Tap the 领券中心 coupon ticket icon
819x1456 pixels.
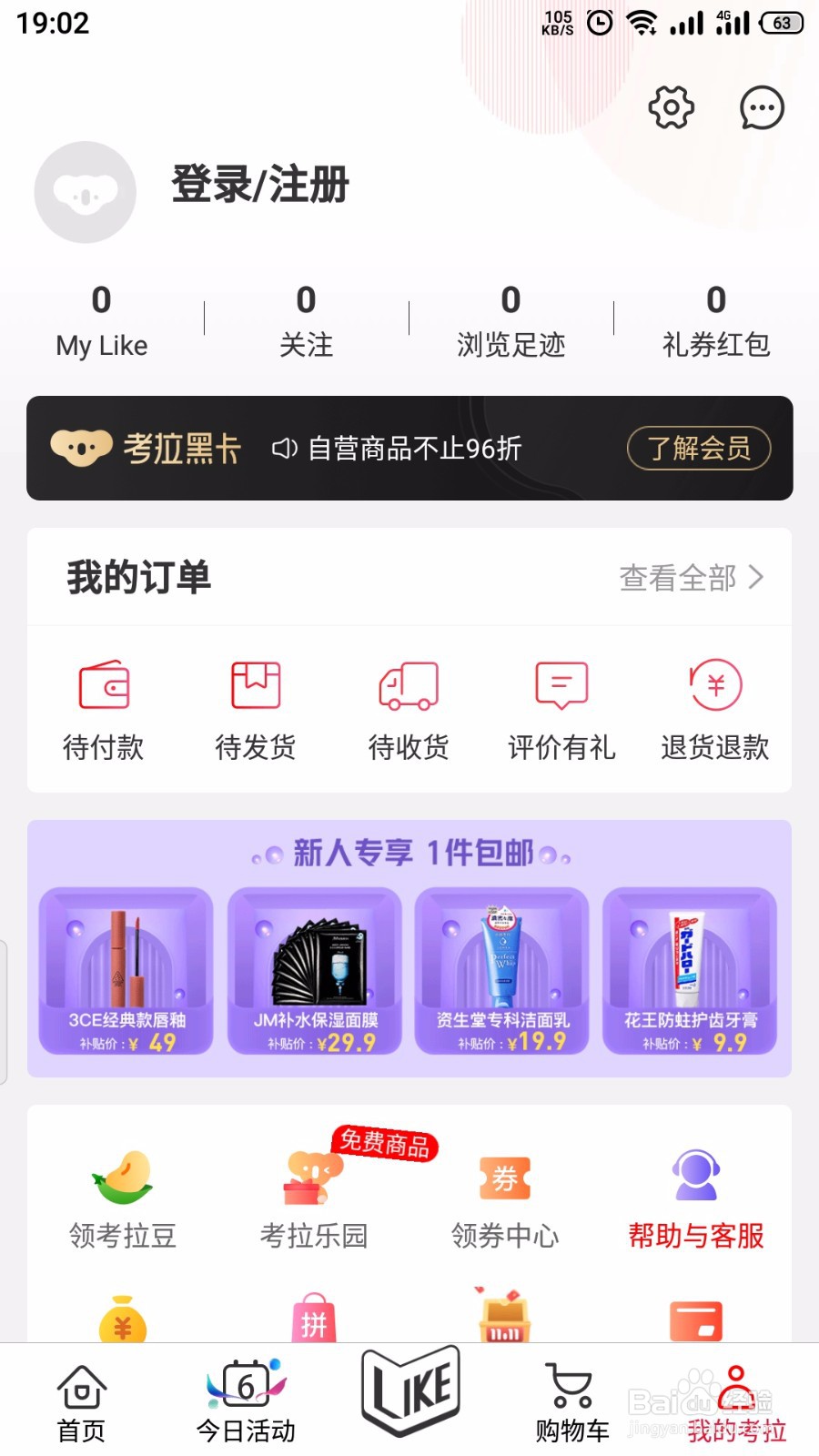coord(505,1178)
